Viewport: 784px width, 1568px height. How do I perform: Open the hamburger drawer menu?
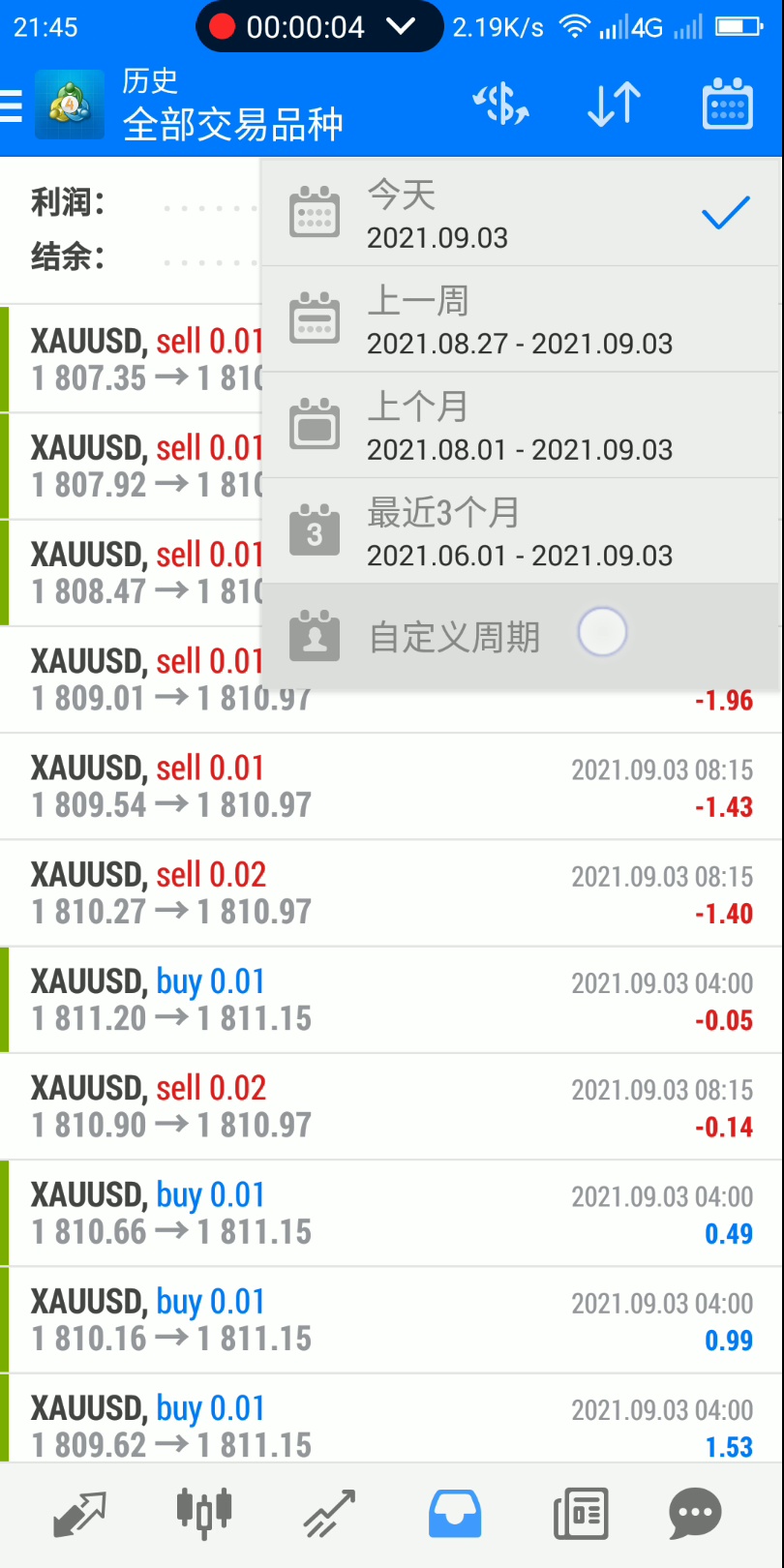pos(14,105)
